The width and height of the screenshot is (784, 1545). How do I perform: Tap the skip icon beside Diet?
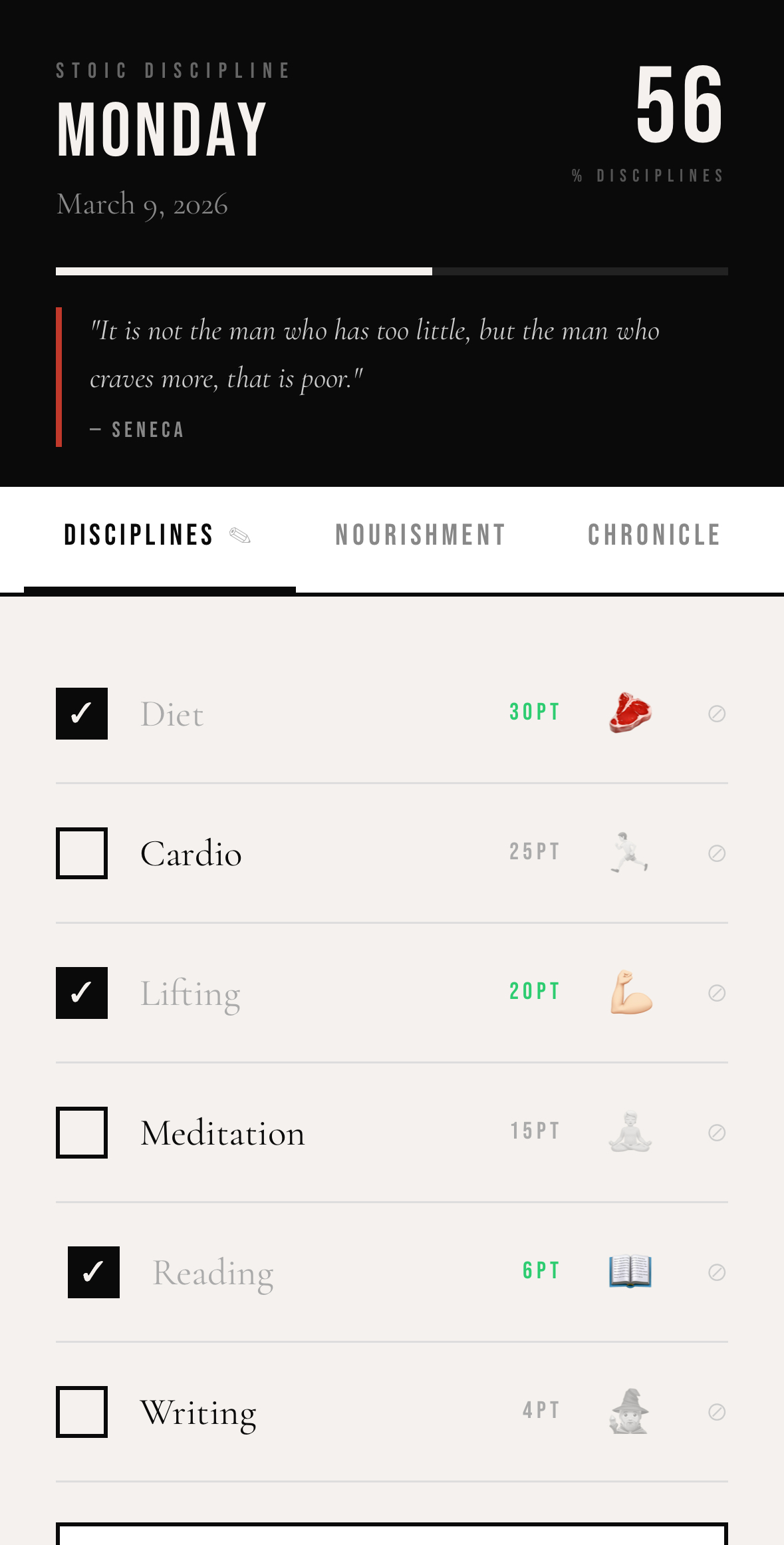(717, 714)
